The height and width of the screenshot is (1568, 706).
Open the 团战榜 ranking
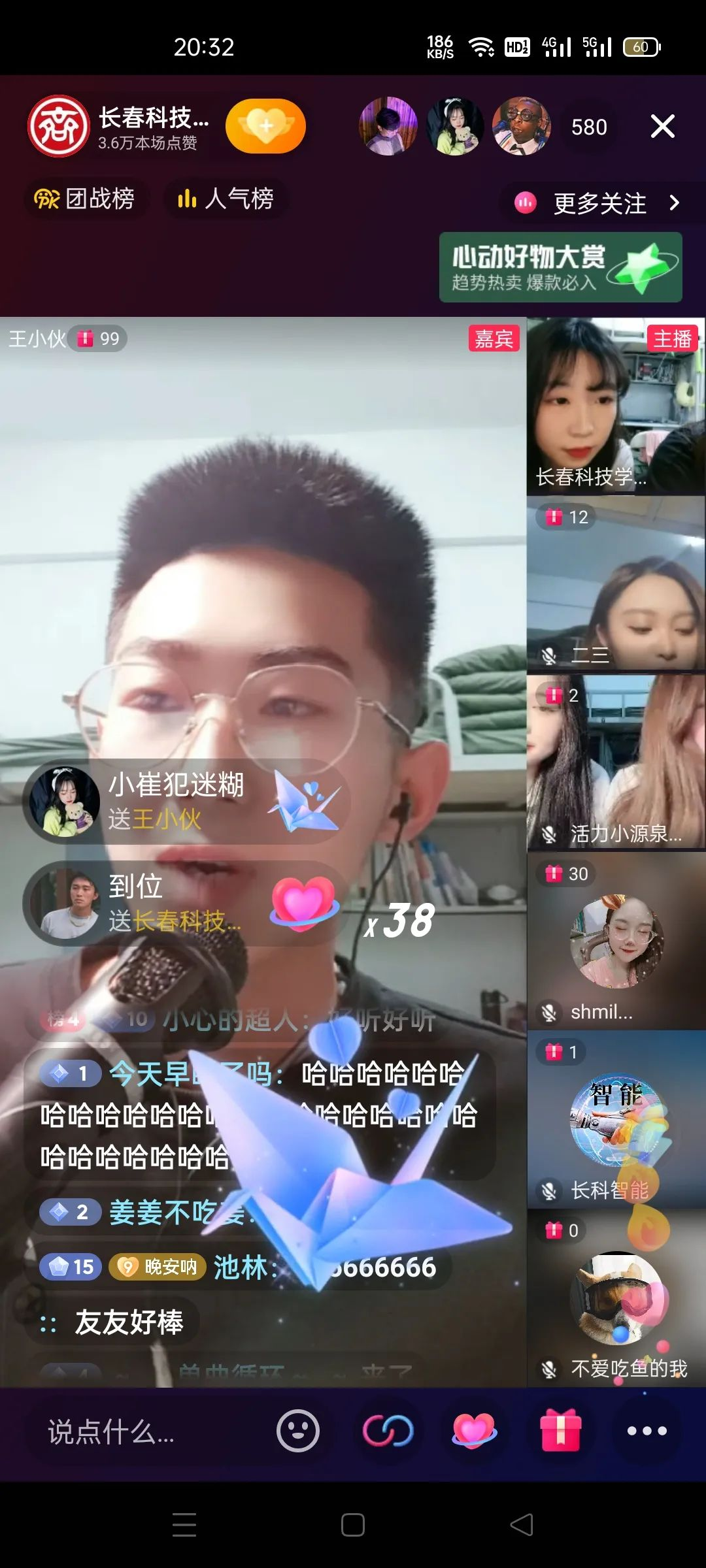point(85,199)
